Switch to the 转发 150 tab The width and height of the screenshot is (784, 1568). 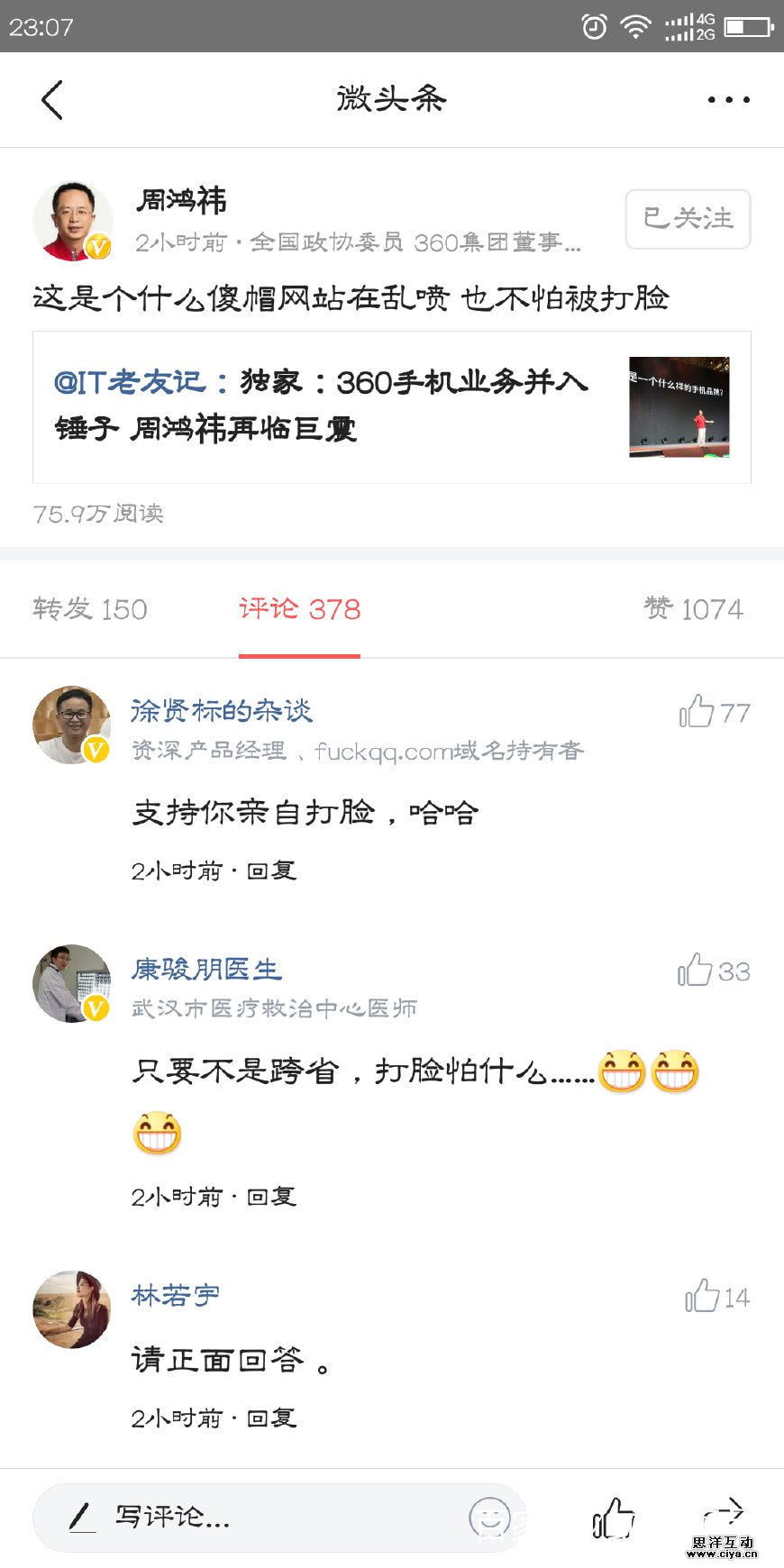(90, 610)
